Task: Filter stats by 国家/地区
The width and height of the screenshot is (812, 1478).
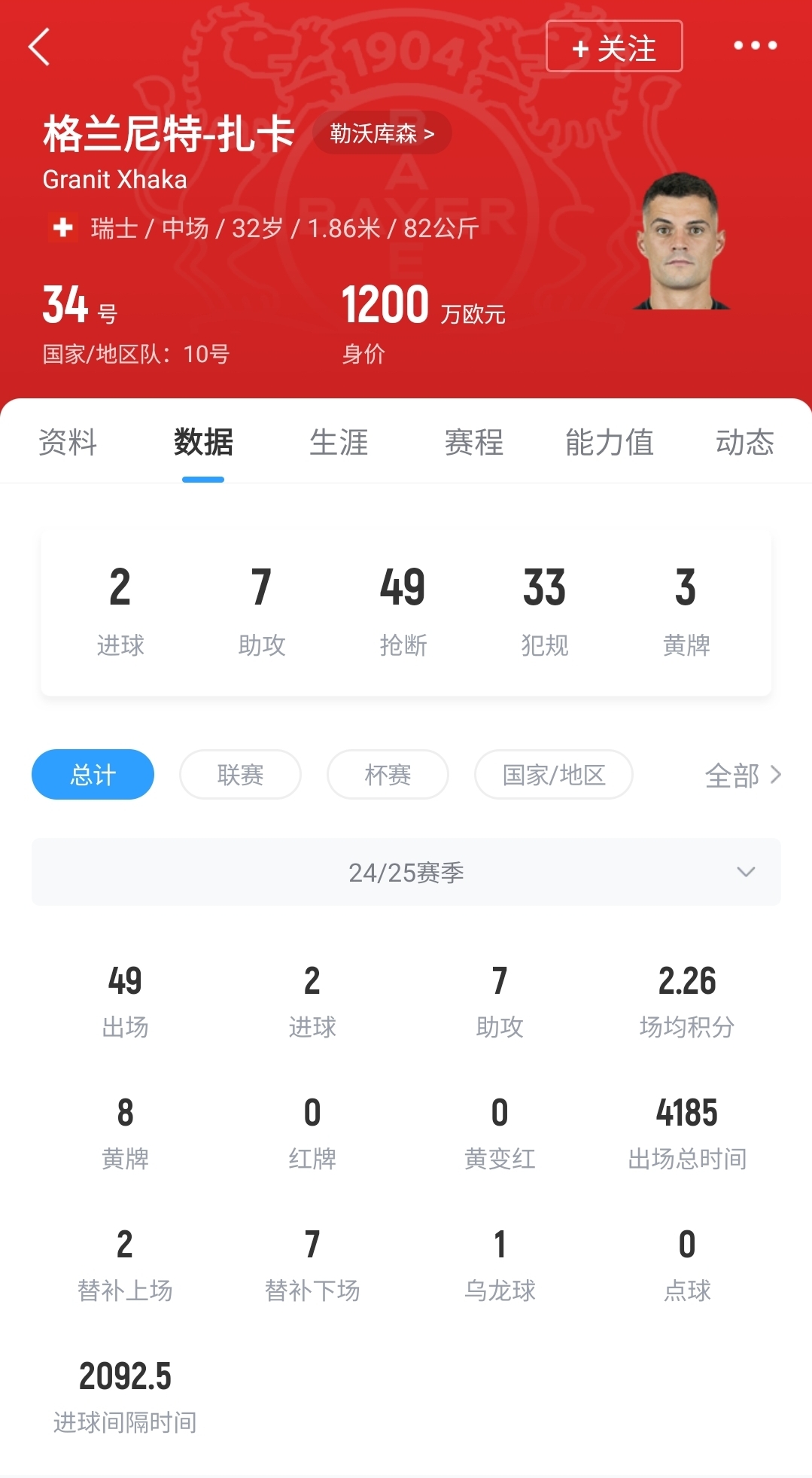Action: coord(554,775)
